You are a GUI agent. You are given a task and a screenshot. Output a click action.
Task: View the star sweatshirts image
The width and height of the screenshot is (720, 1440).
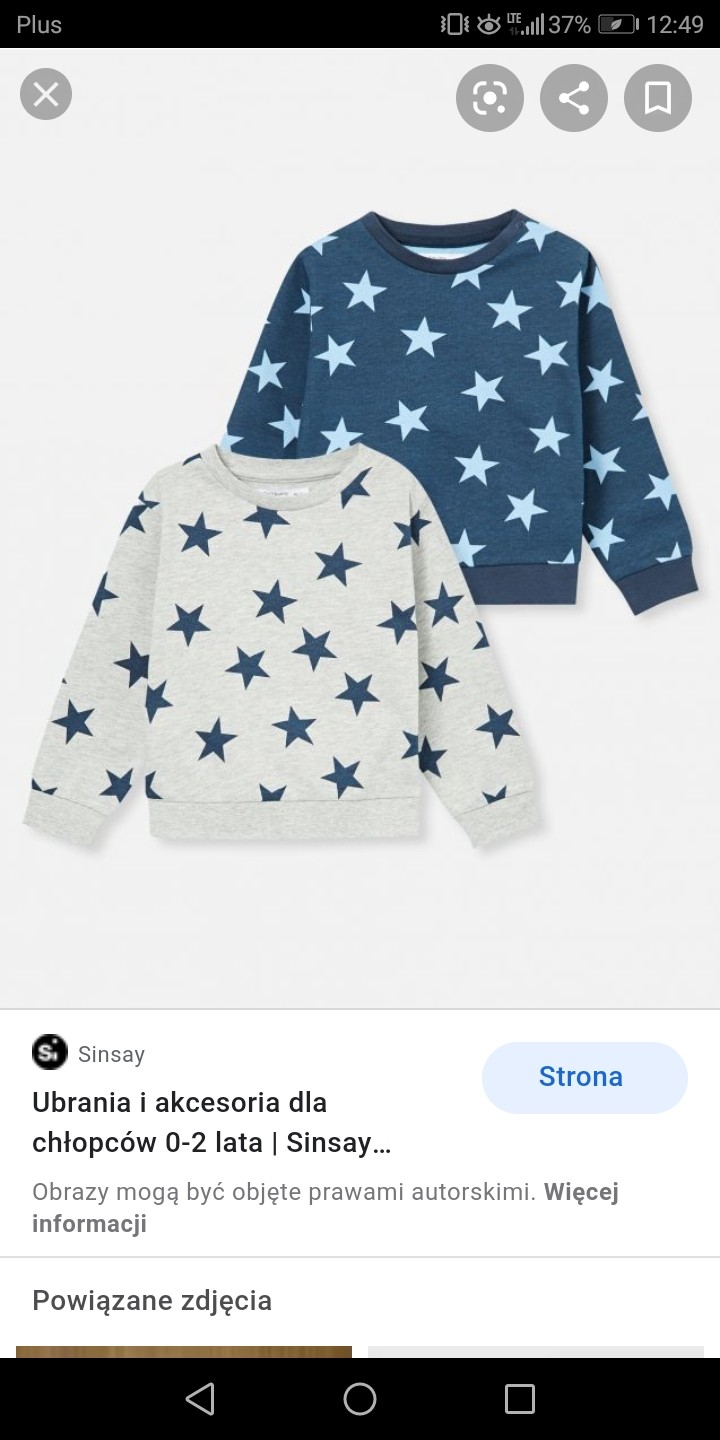(360, 530)
